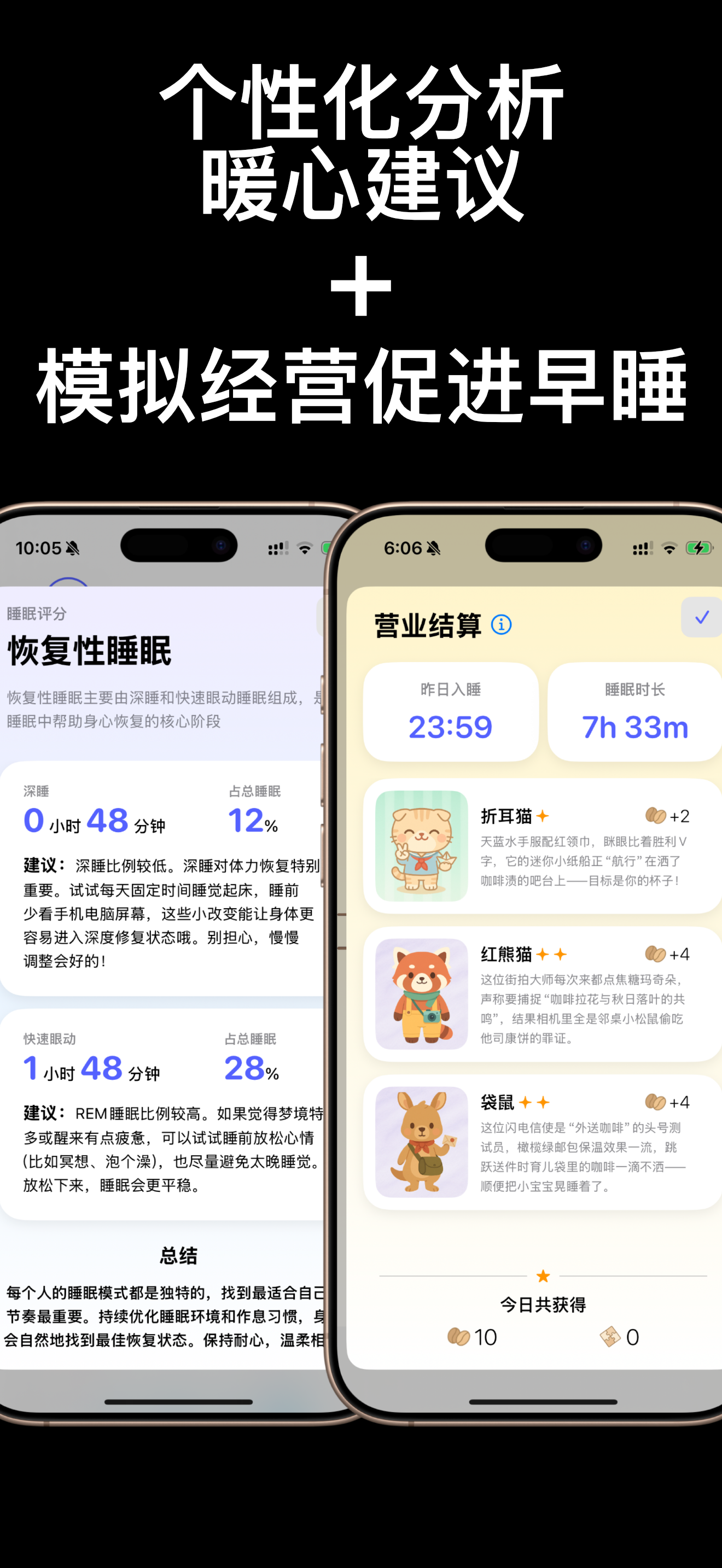Tap the coffee bean icon showing +4 beside 红熊猫

(x=656, y=954)
